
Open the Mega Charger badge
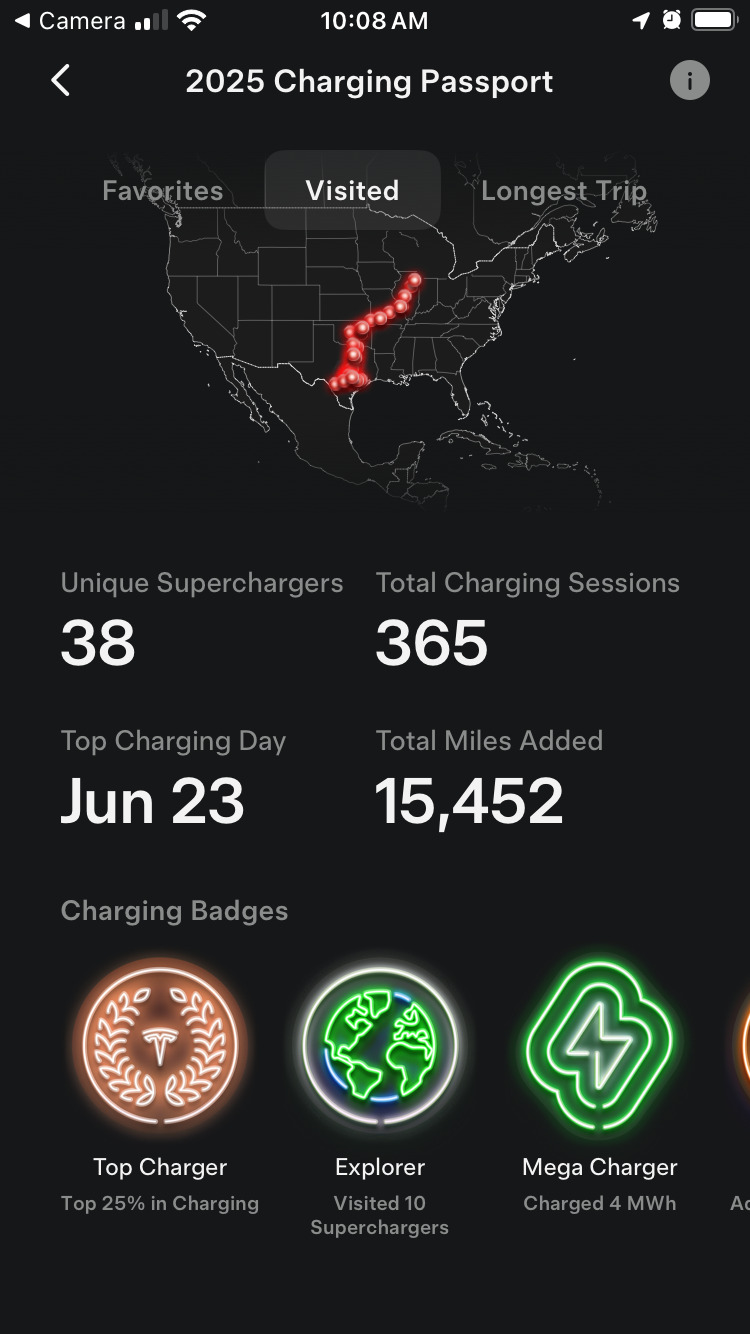pos(599,1046)
